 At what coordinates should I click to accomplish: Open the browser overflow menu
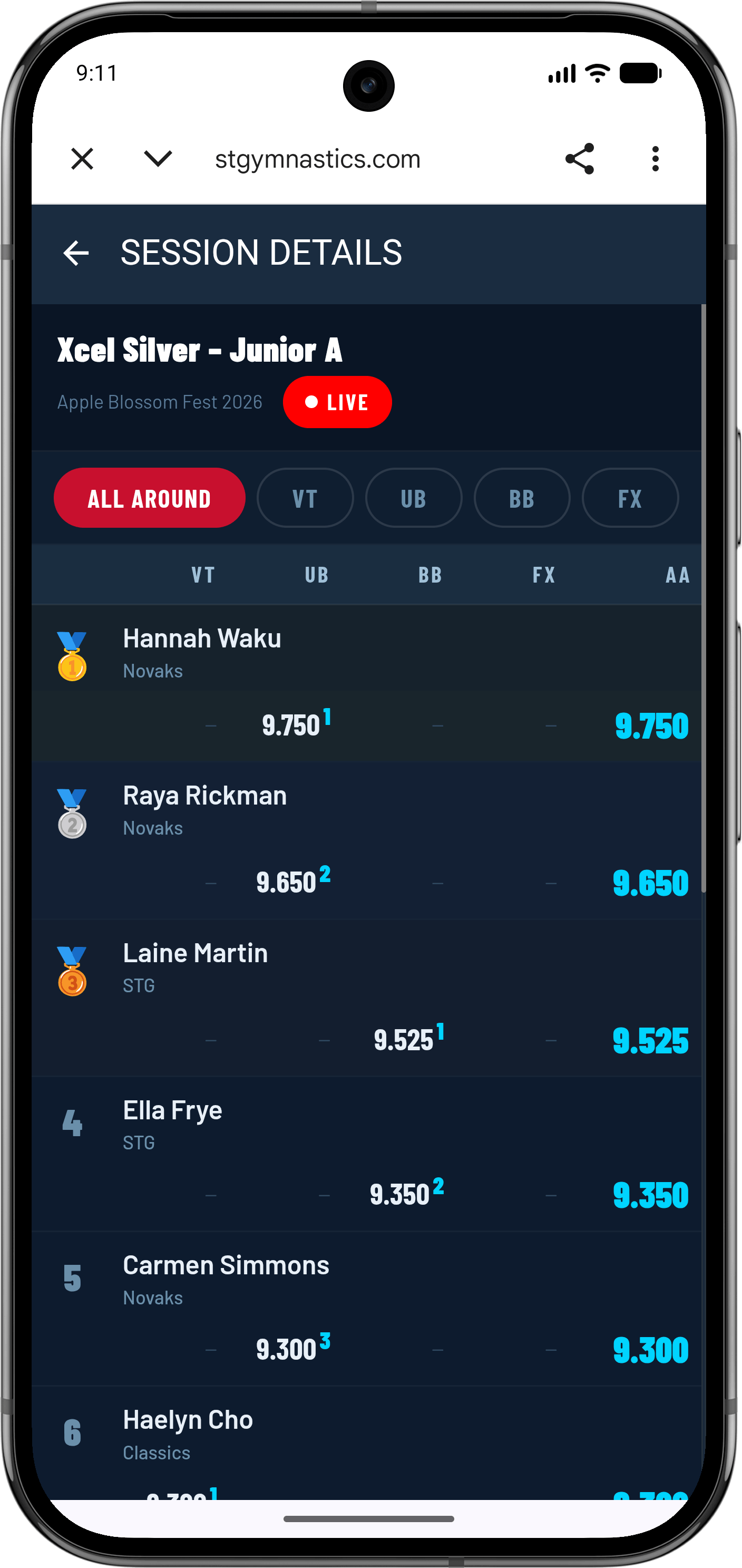point(655,159)
